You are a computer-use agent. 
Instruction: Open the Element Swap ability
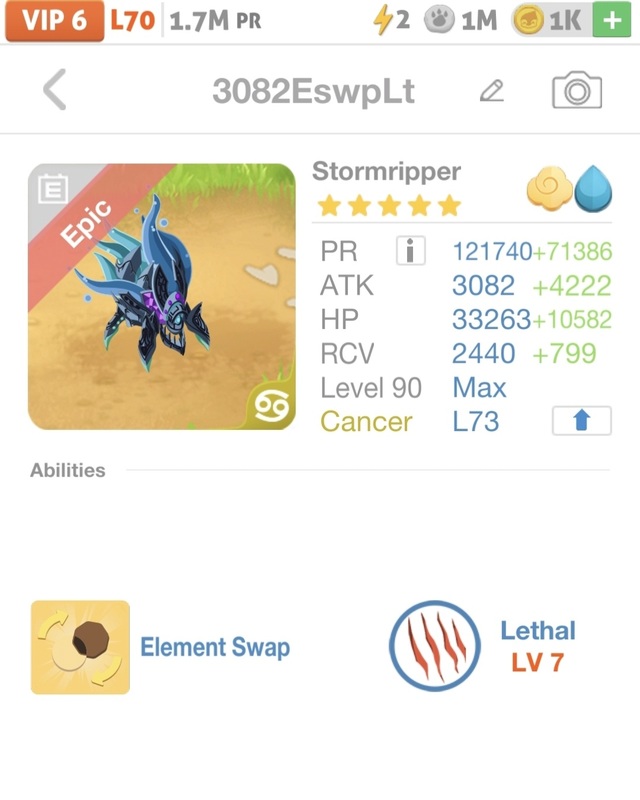pos(81,647)
